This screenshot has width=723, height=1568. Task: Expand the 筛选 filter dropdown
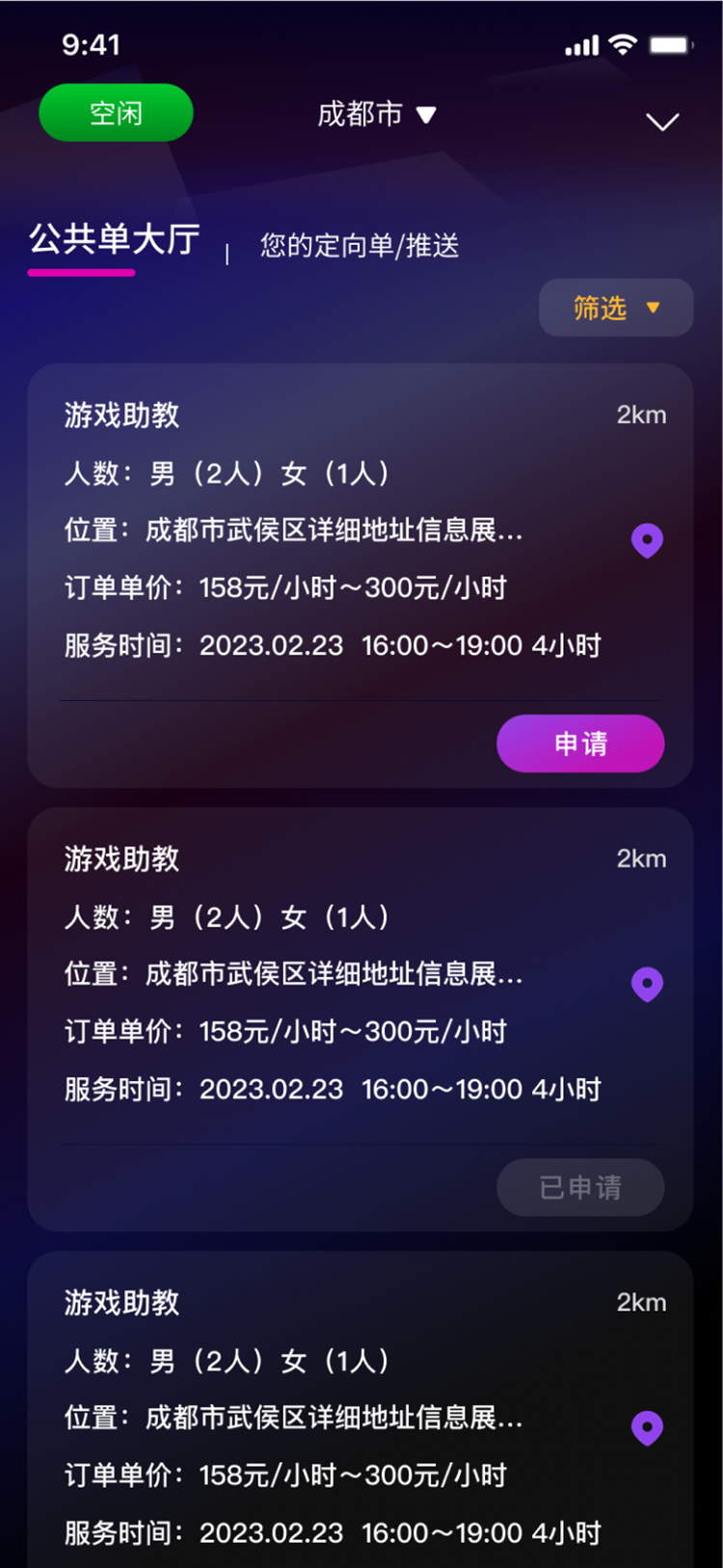[x=615, y=307]
